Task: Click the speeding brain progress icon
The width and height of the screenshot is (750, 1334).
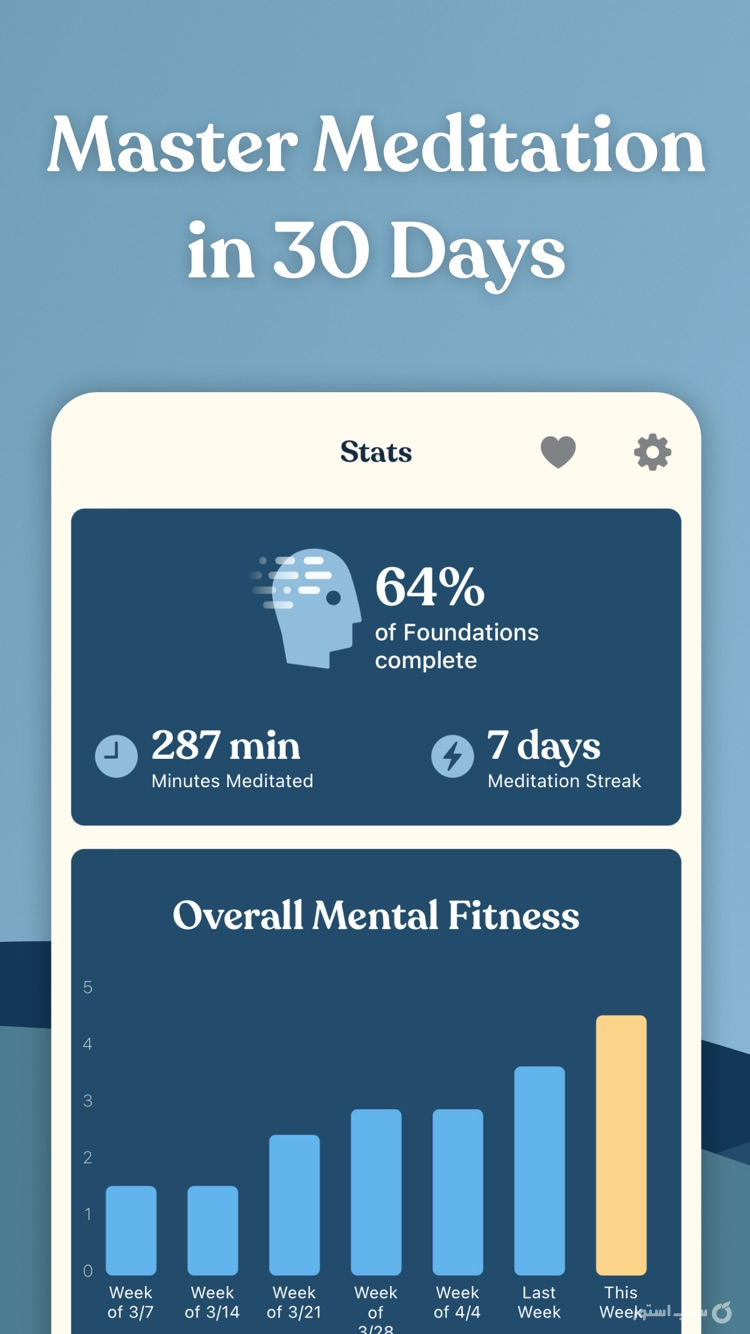Action: coord(305,605)
